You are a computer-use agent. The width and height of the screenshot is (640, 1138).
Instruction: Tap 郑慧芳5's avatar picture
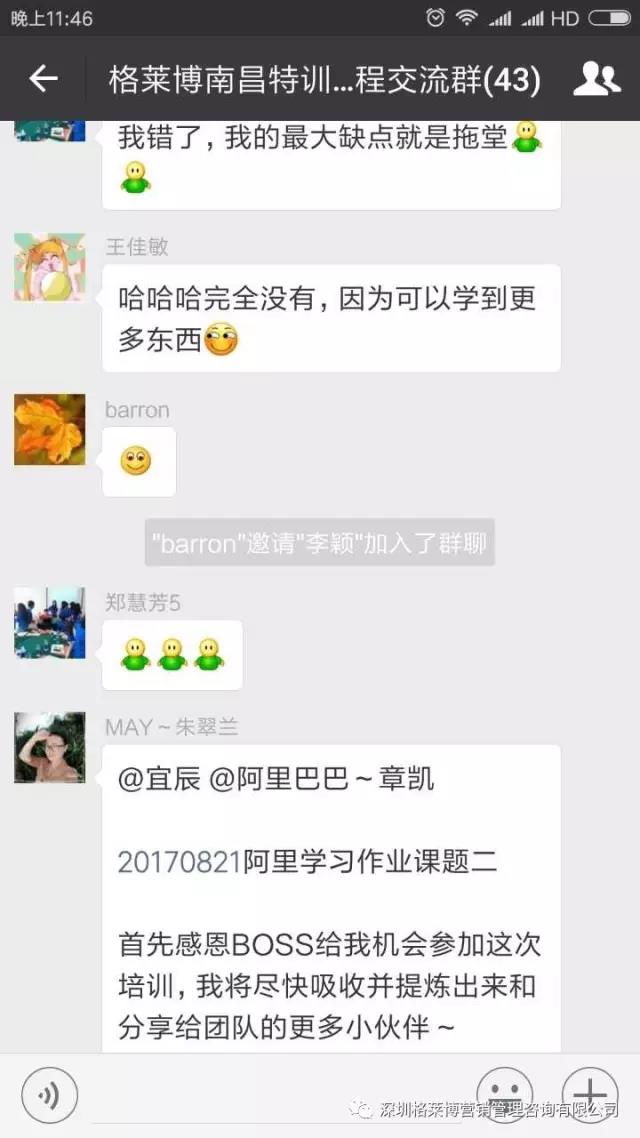point(49,622)
